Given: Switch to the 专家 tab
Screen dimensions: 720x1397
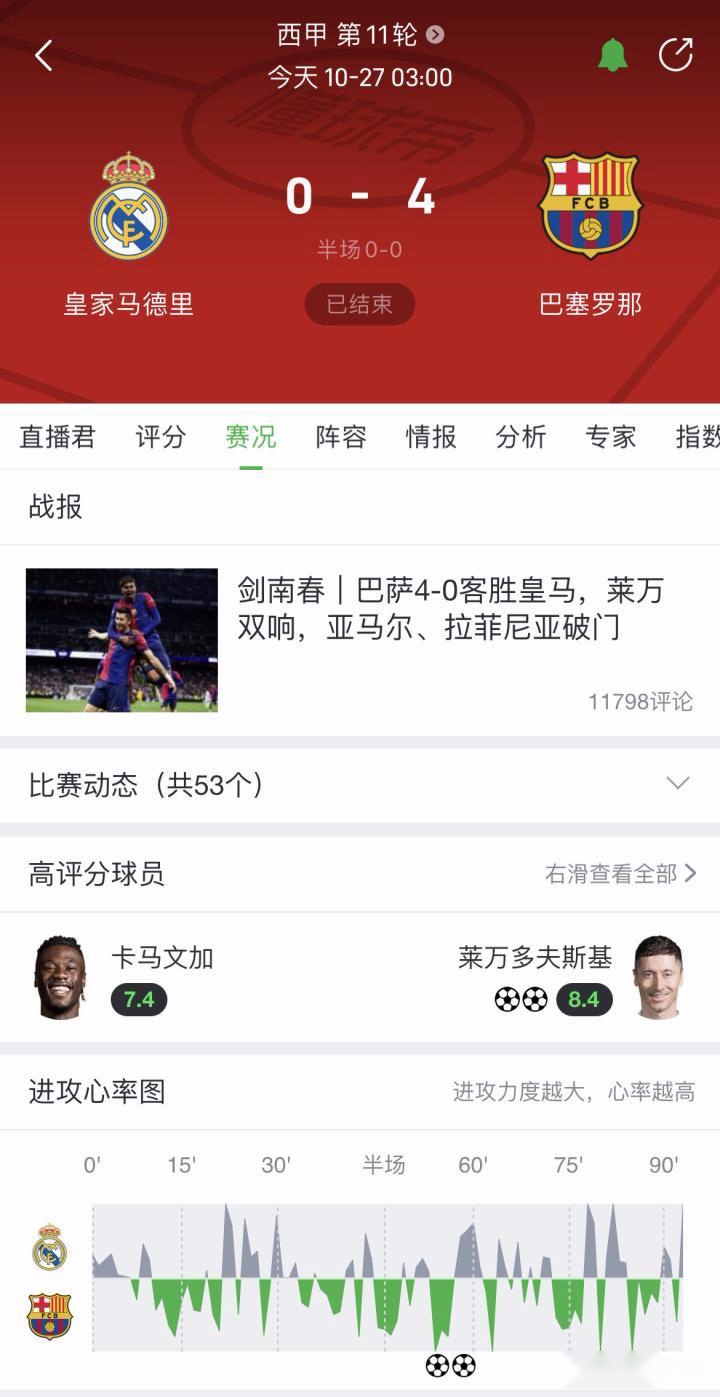Looking at the screenshot, I should click(611, 437).
